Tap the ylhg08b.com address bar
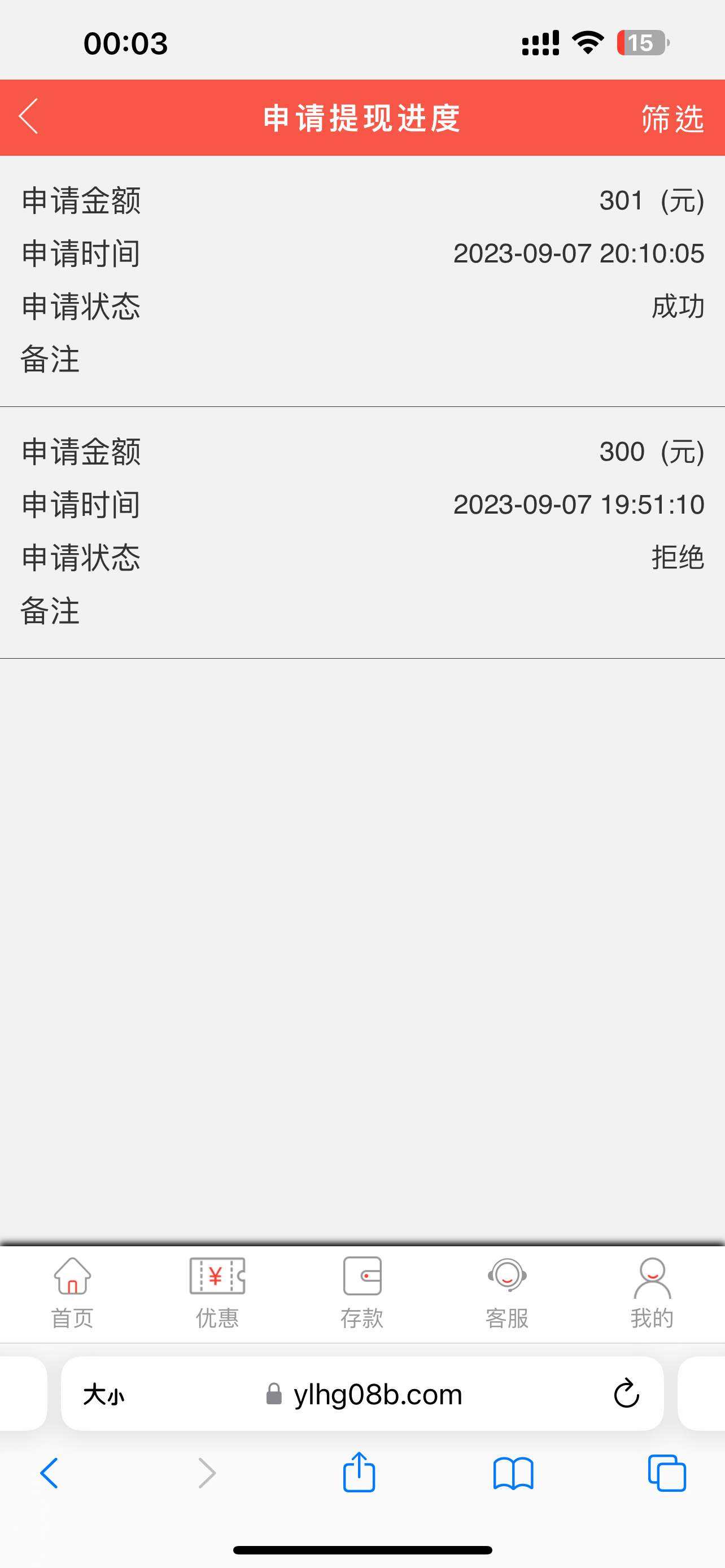 (x=377, y=1394)
